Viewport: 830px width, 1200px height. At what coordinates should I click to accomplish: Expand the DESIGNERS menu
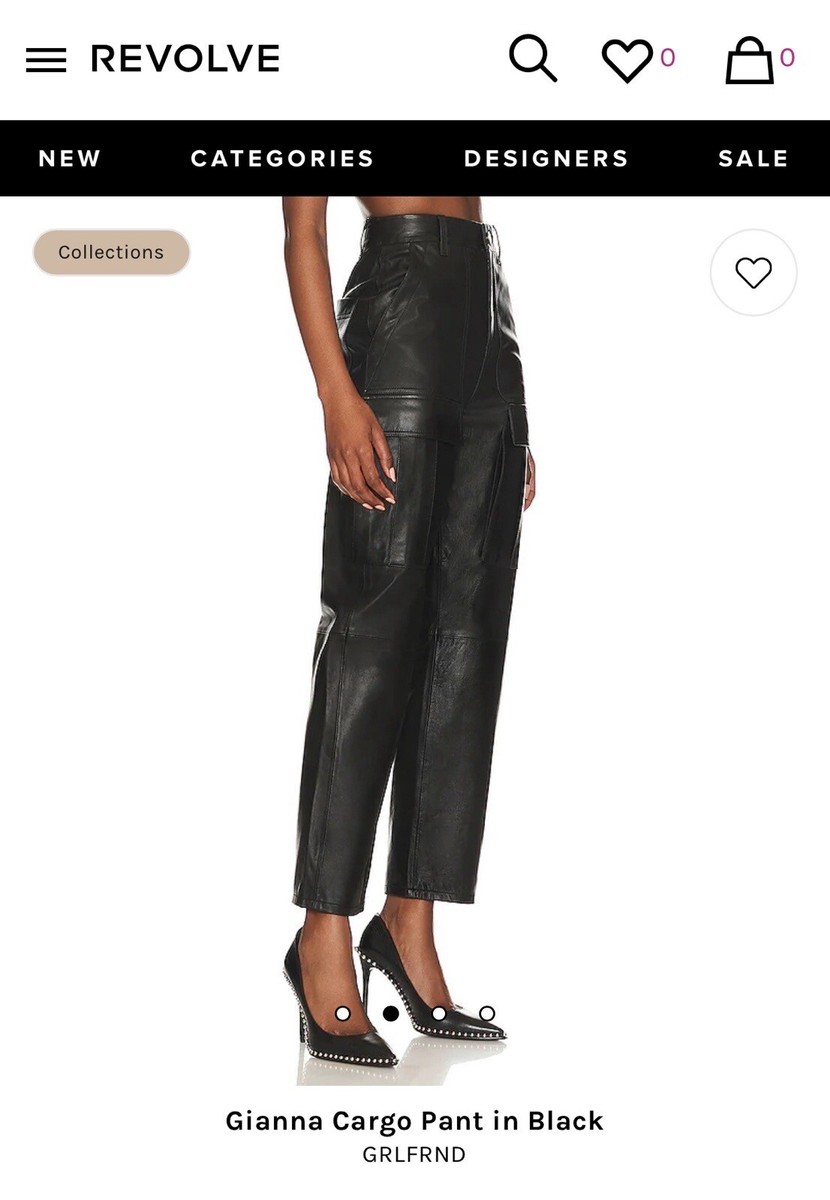click(545, 157)
